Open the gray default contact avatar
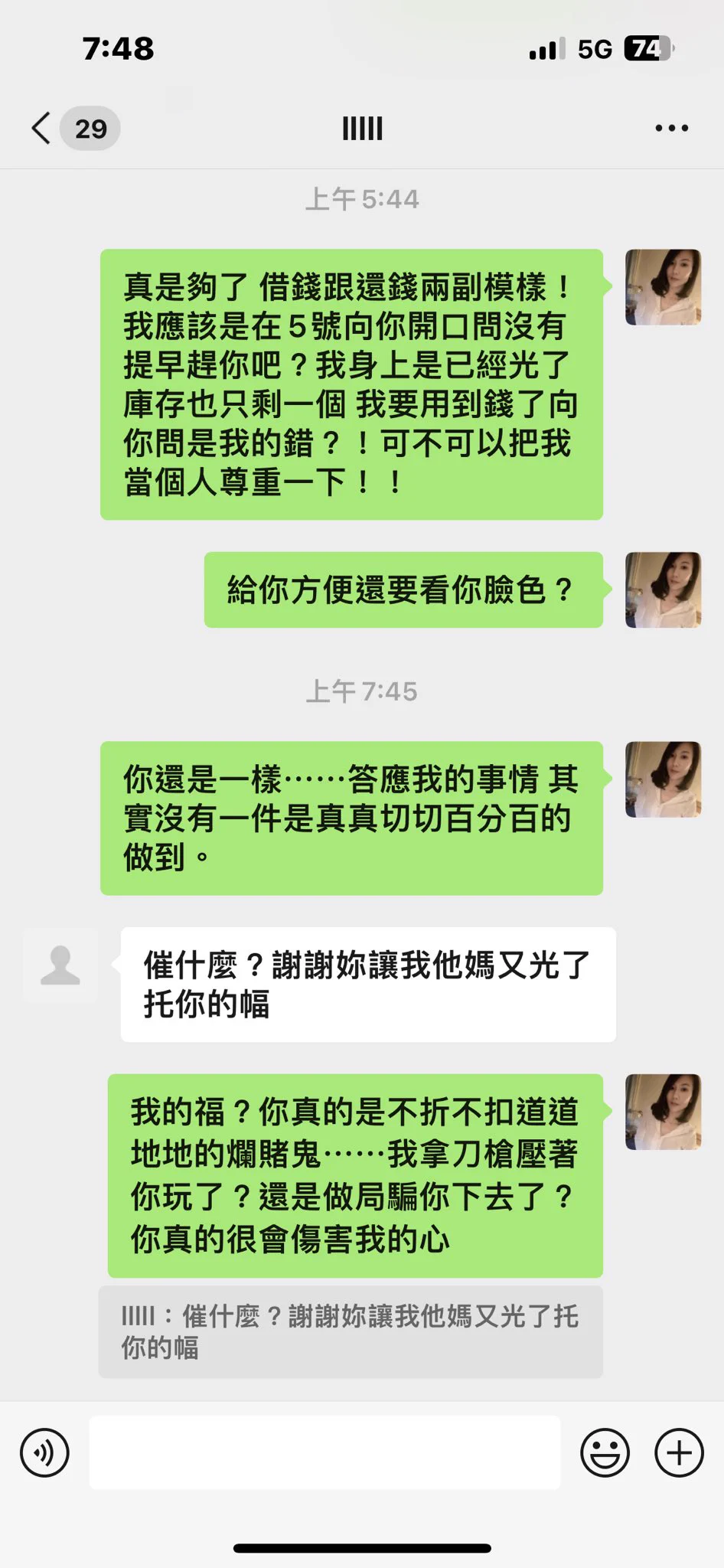724x1568 pixels. click(x=60, y=965)
